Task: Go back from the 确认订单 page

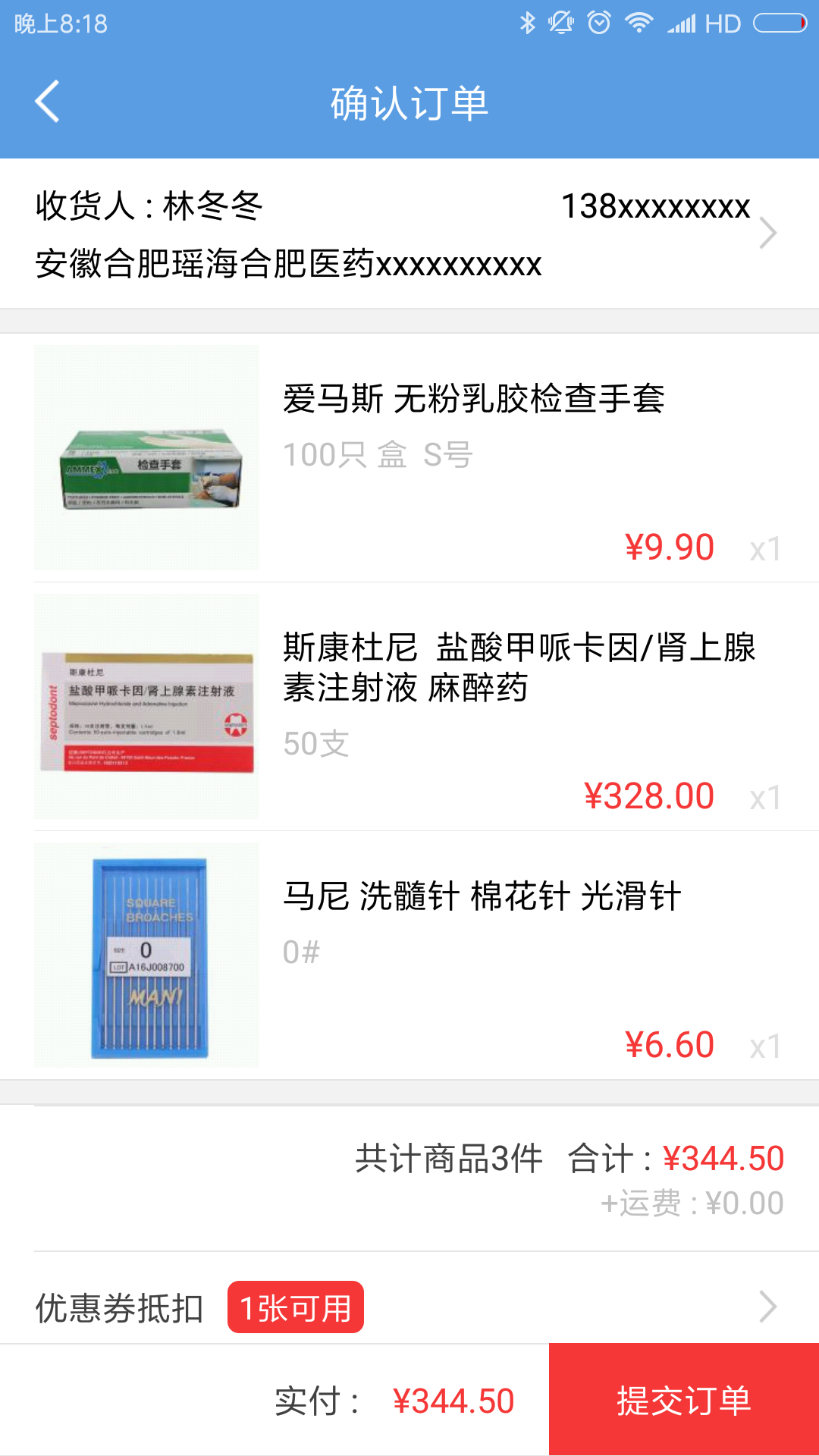Action: pos(47,102)
